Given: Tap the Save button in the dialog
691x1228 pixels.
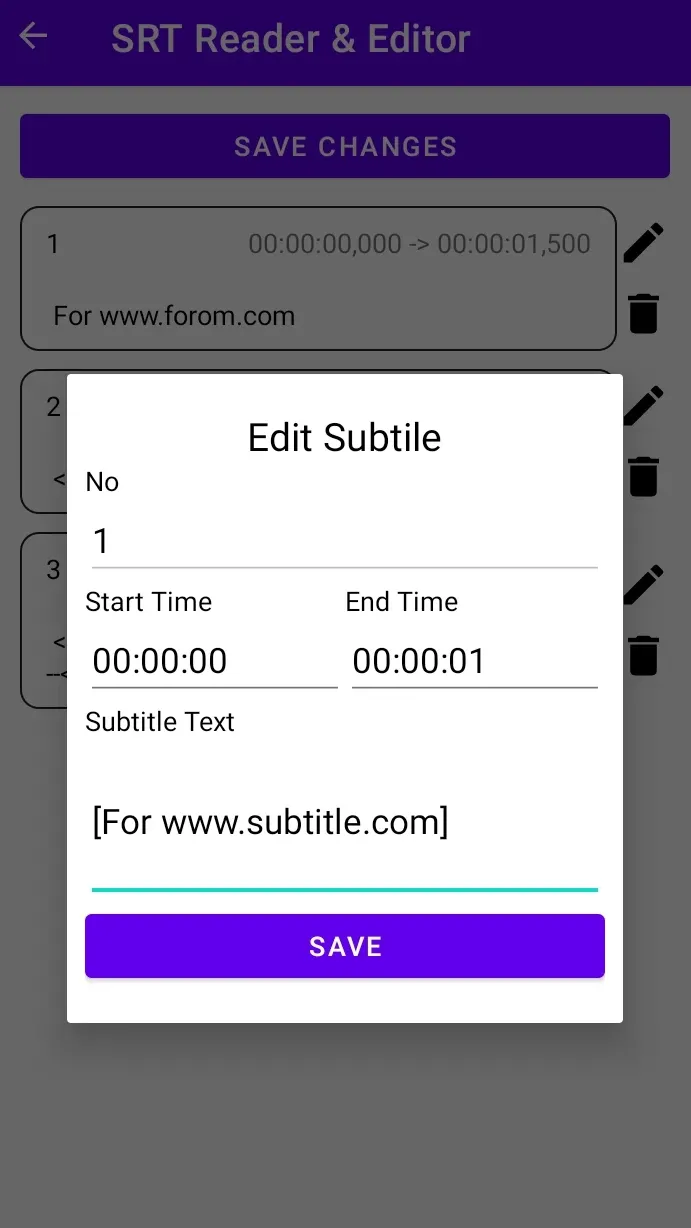Looking at the screenshot, I should click(345, 946).
